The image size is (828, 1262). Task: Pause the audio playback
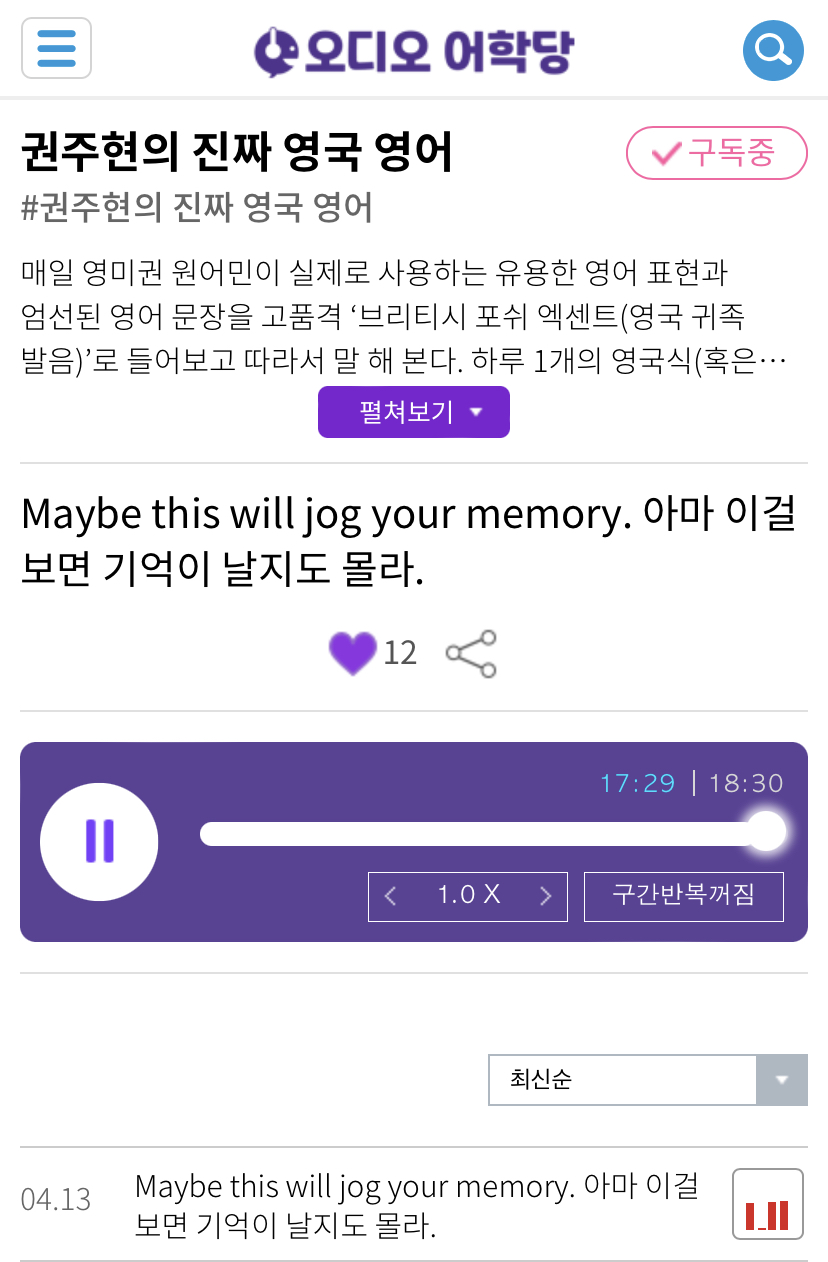[99, 841]
